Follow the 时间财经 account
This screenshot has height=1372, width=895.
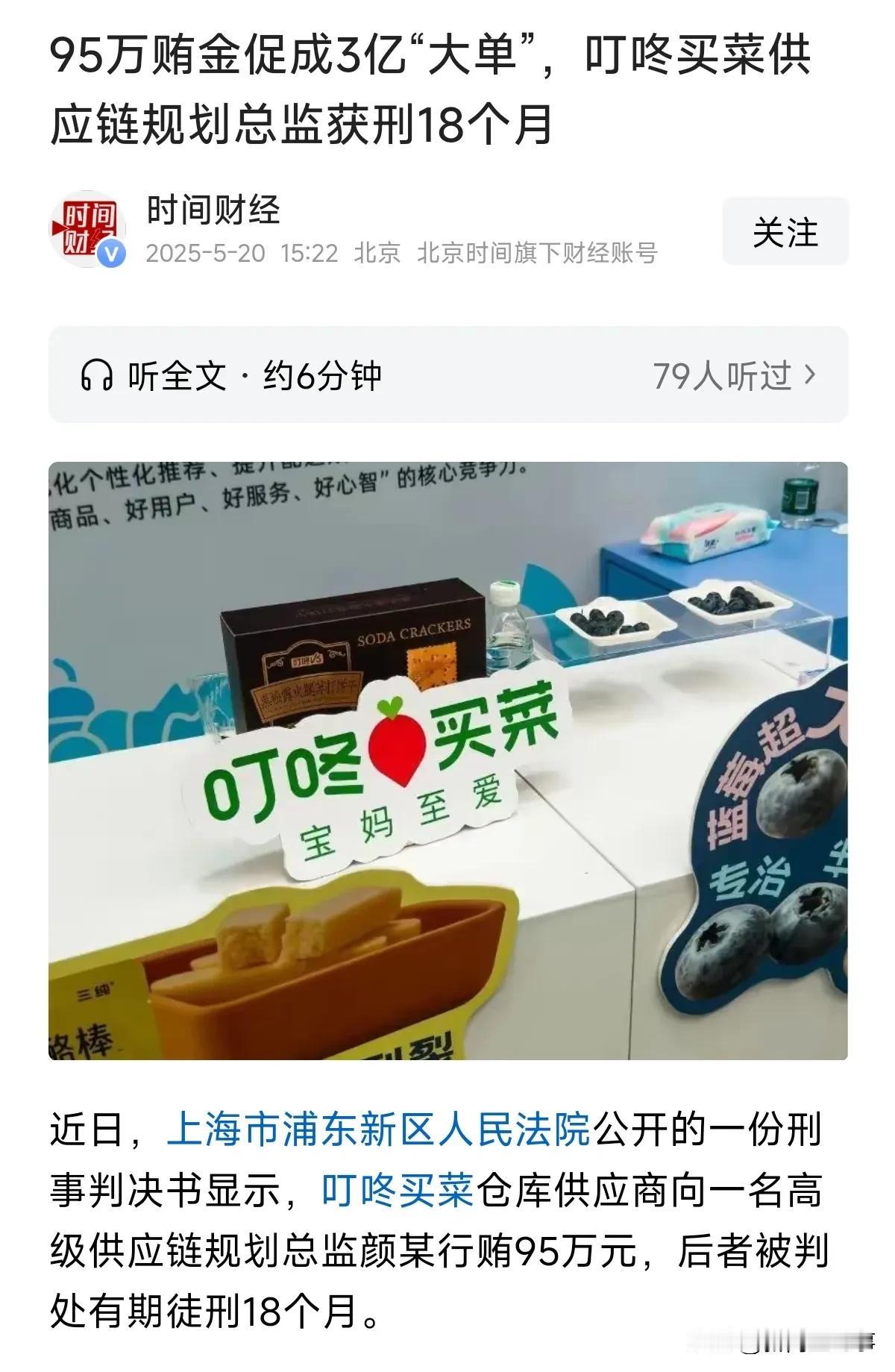coord(785,232)
